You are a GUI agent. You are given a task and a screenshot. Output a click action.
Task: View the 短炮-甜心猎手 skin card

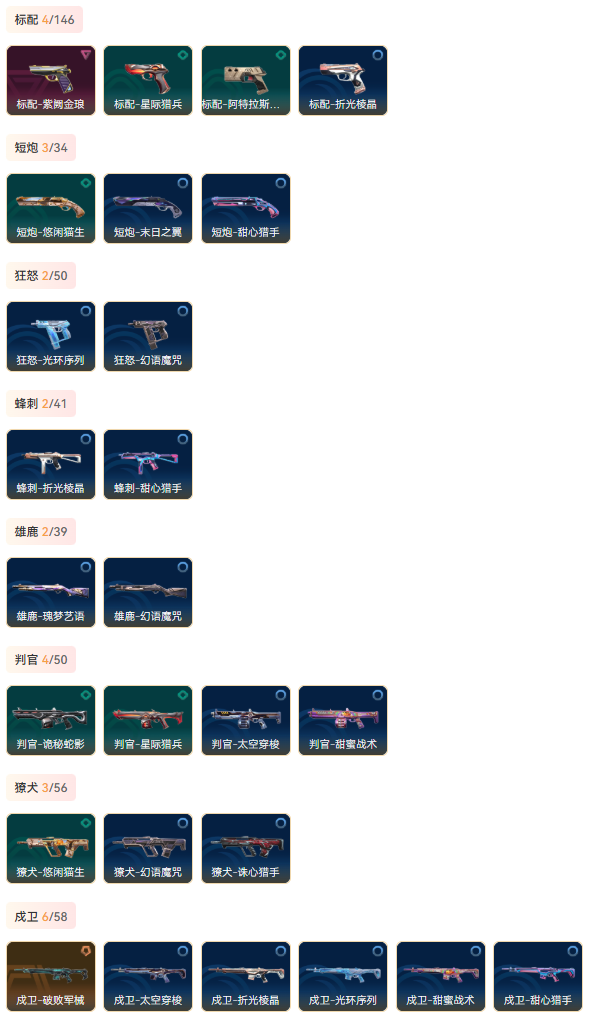pyautogui.click(x=246, y=208)
